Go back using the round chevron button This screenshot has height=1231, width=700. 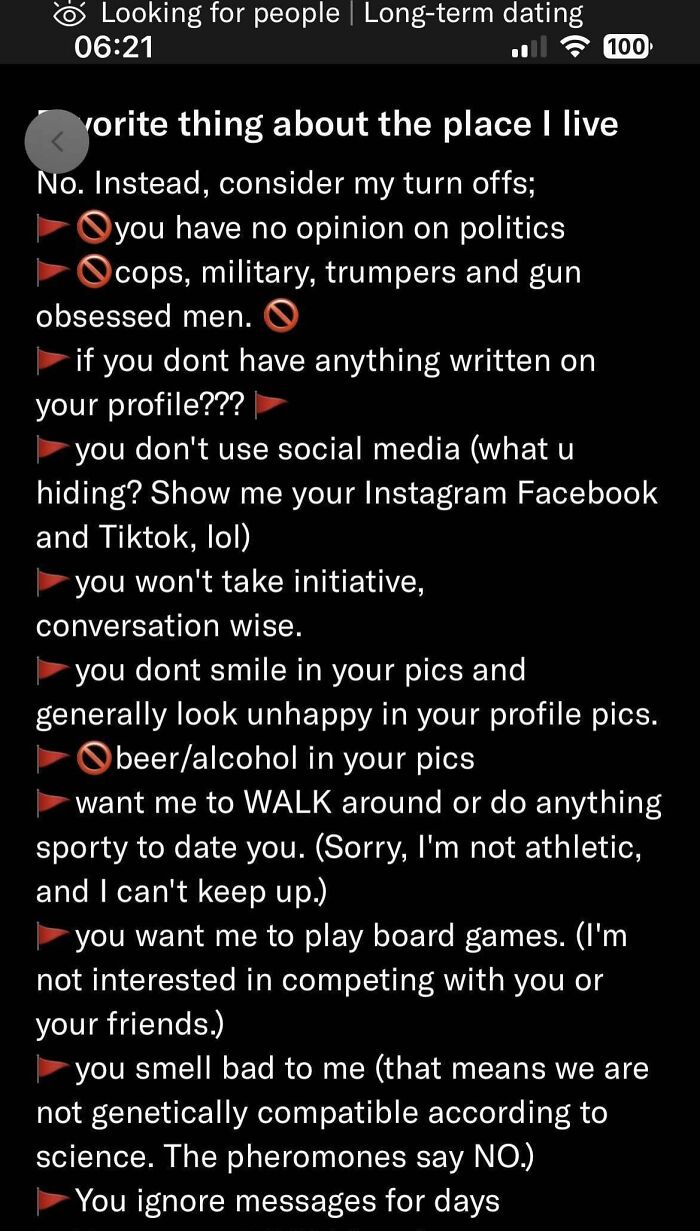(56, 142)
